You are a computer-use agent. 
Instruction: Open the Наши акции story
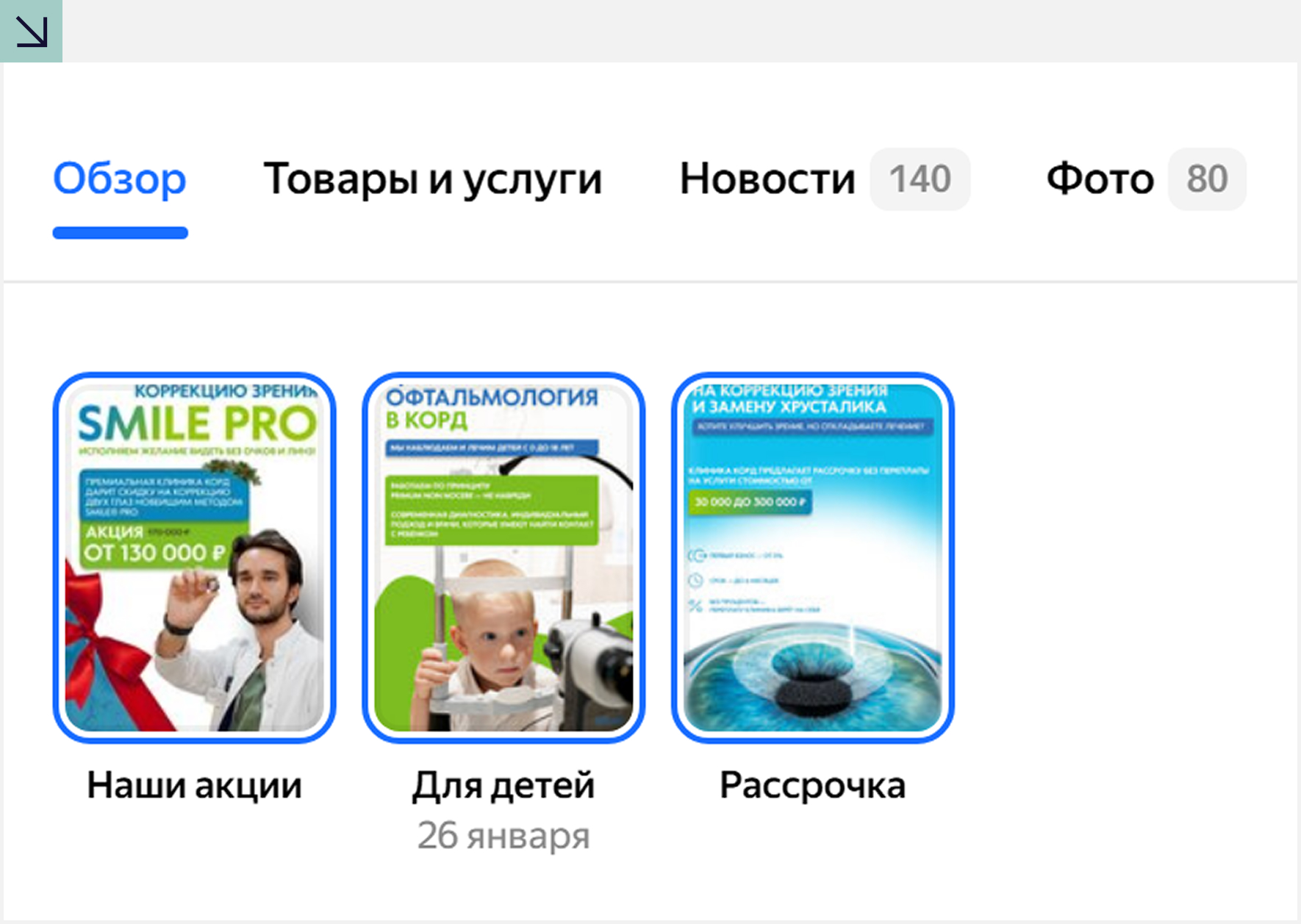[x=194, y=558]
